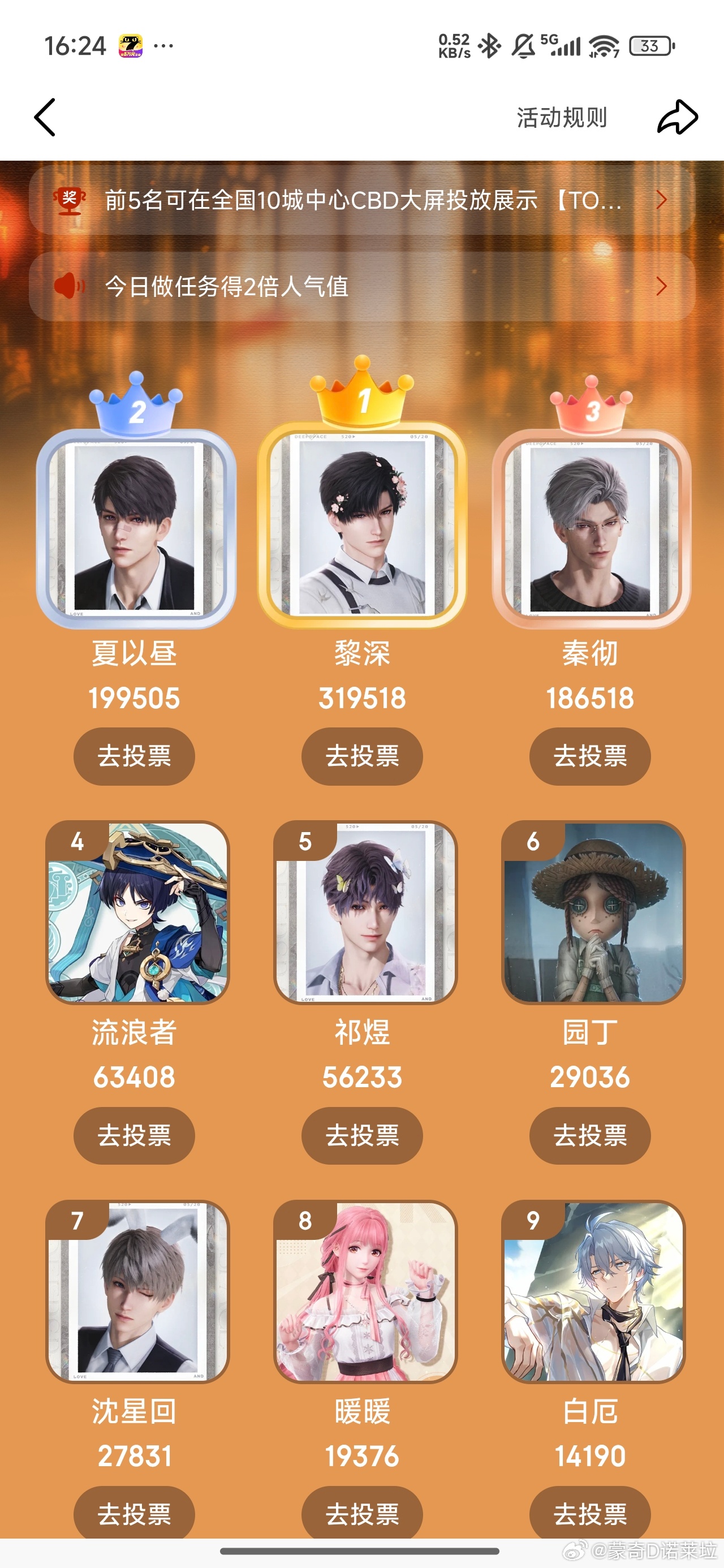
Task: Open 活动规则 activity rules
Action: 562,118
